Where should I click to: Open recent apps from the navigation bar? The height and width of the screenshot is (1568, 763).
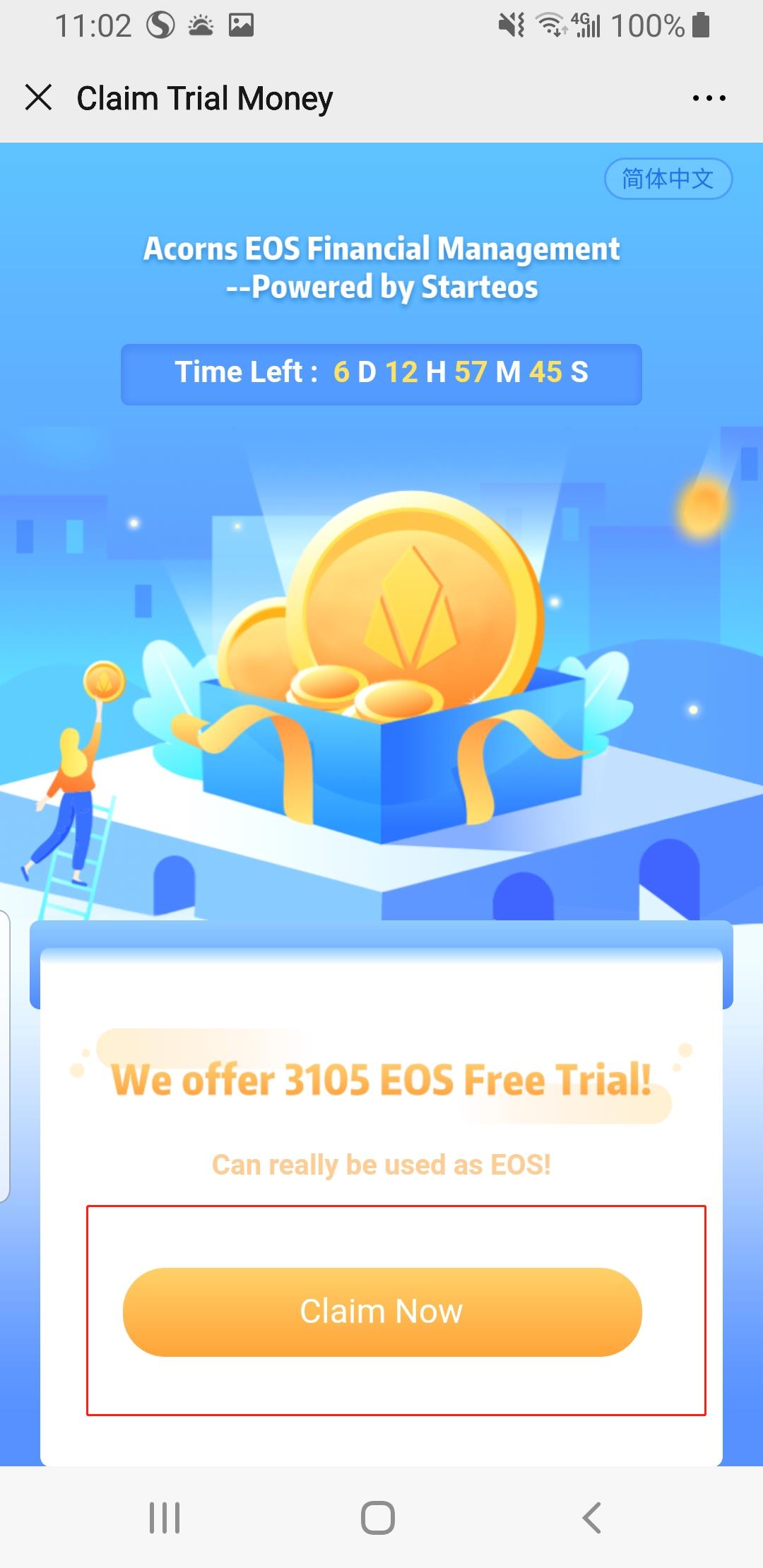[x=165, y=1517]
